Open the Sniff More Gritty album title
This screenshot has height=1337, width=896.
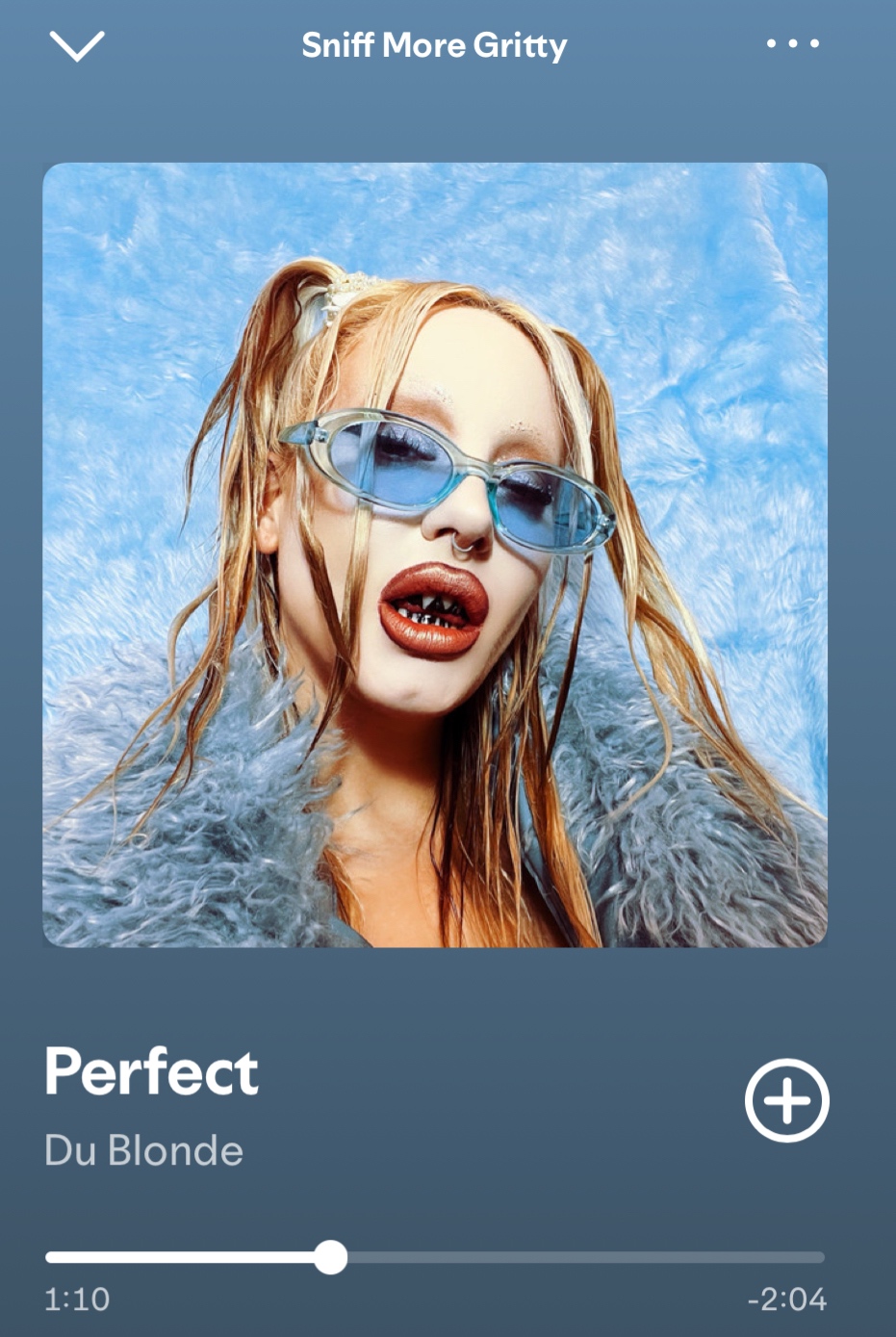coord(434,45)
